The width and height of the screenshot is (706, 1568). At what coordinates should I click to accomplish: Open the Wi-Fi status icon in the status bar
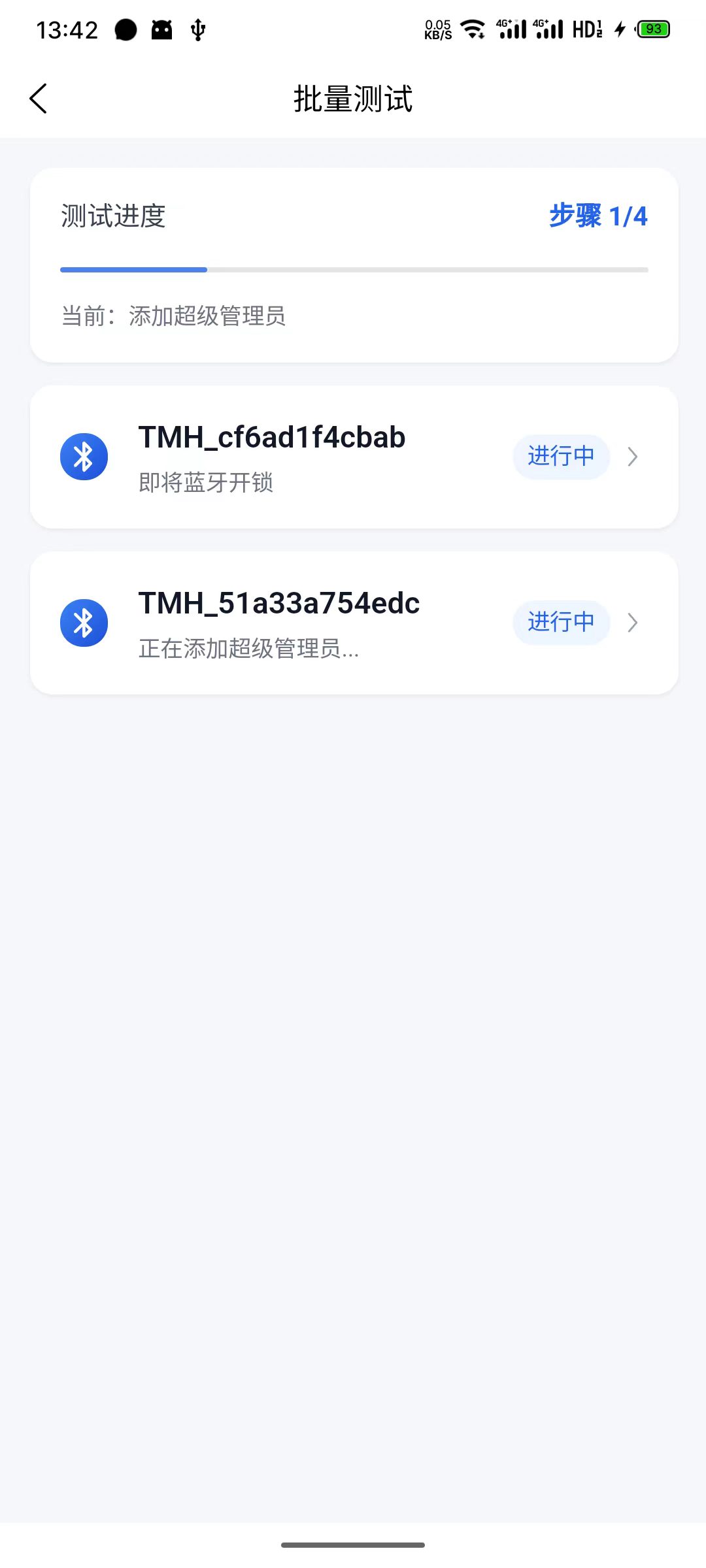pos(472,29)
